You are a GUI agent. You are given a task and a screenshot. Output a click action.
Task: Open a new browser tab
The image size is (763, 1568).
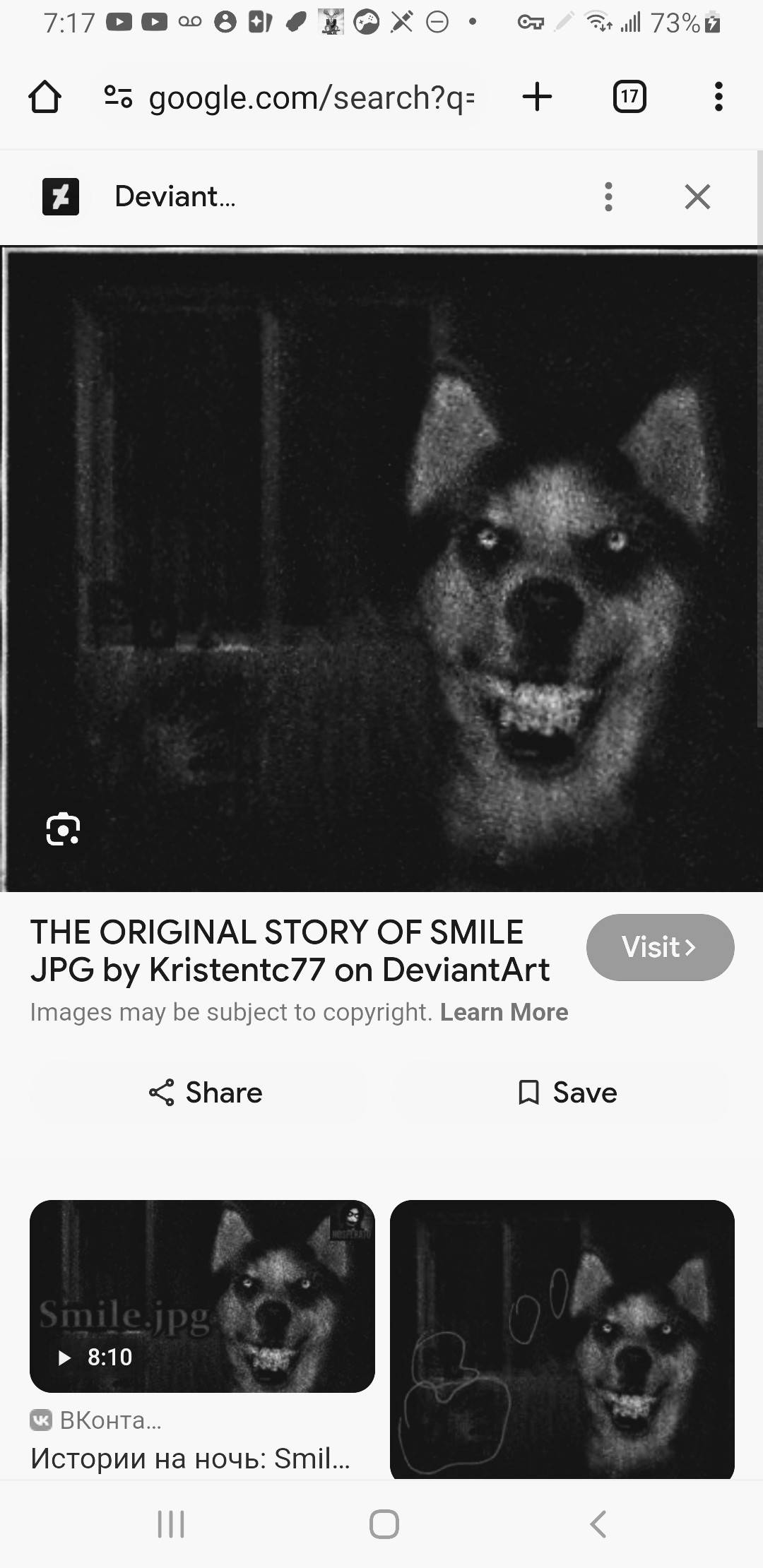pos(537,97)
